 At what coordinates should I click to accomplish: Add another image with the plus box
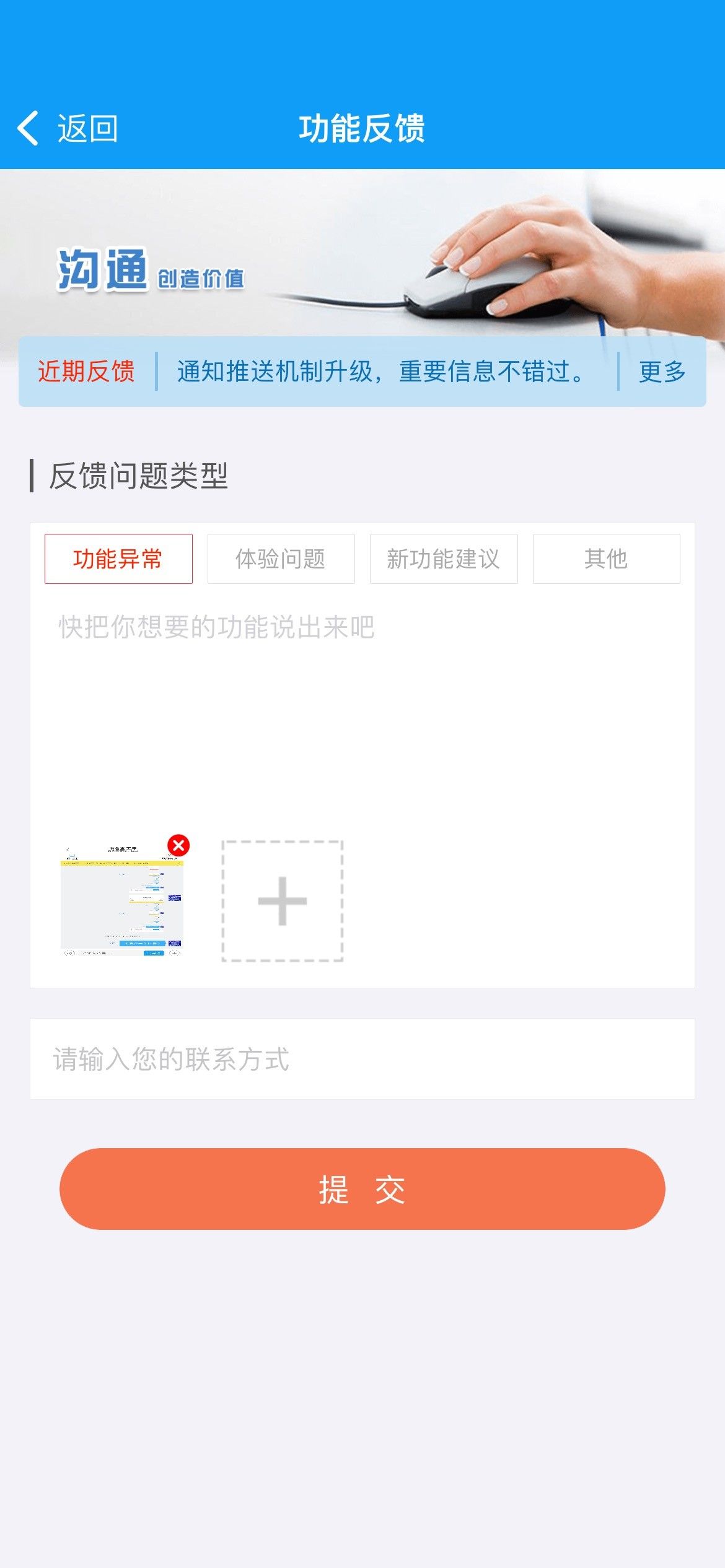pyautogui.click(x=283, y=901)
